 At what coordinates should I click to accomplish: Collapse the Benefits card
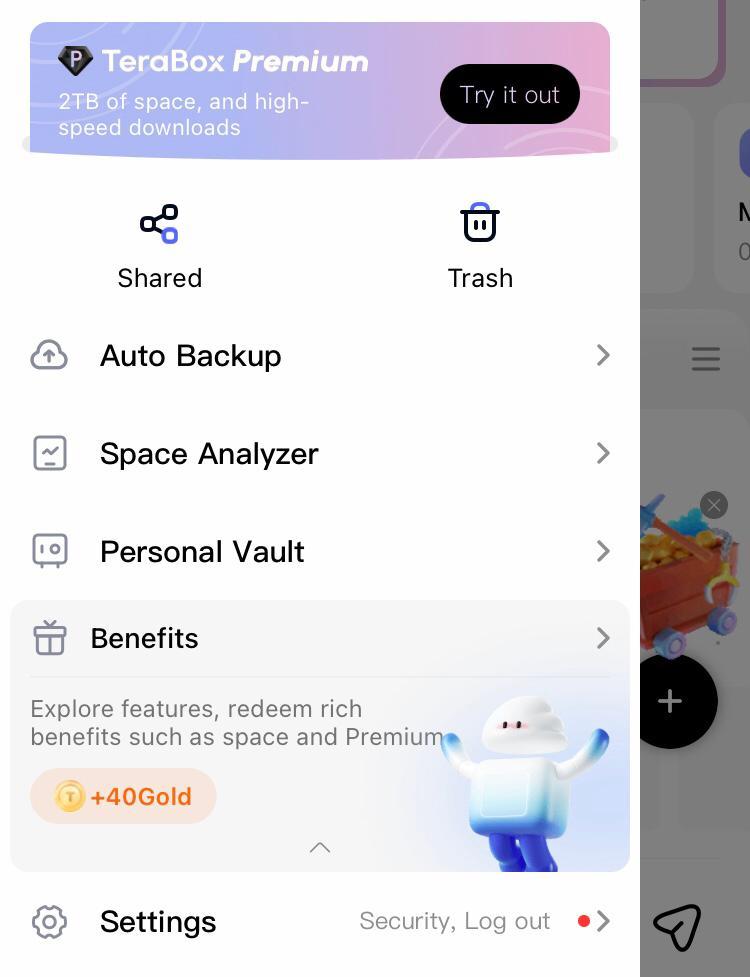(x=320, y=848)
